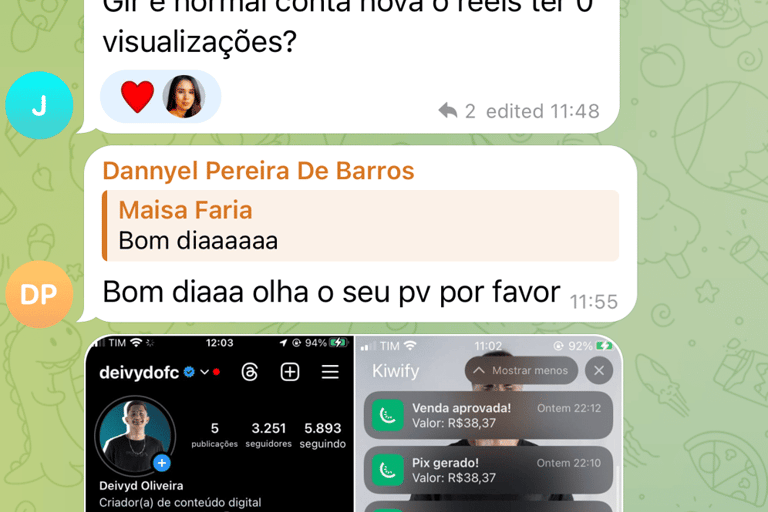Viewport: 768px width, 512px height.
Task: Jump to quoted Maisa Faria message
Action: (x=360, y=226)
